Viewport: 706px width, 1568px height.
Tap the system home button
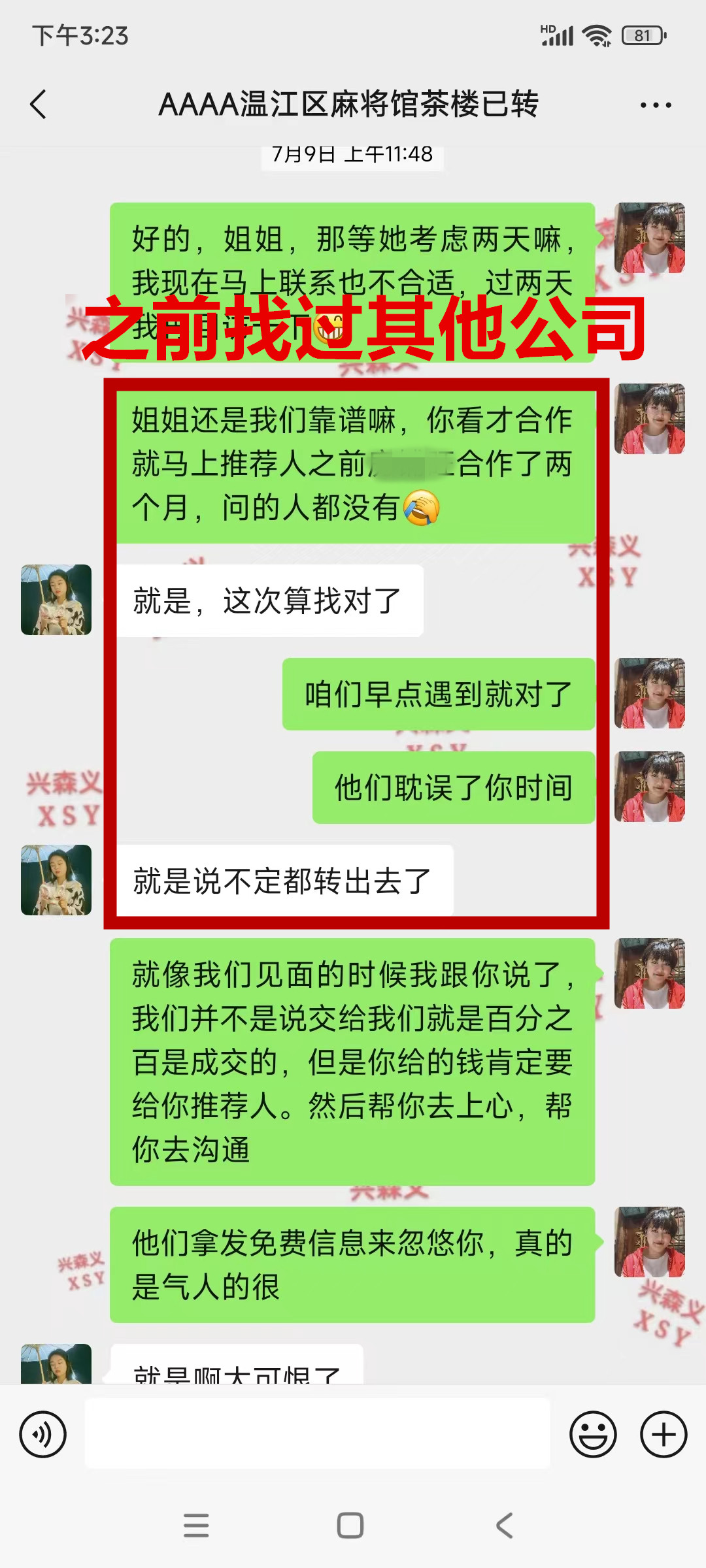[x=350, y=1526]
